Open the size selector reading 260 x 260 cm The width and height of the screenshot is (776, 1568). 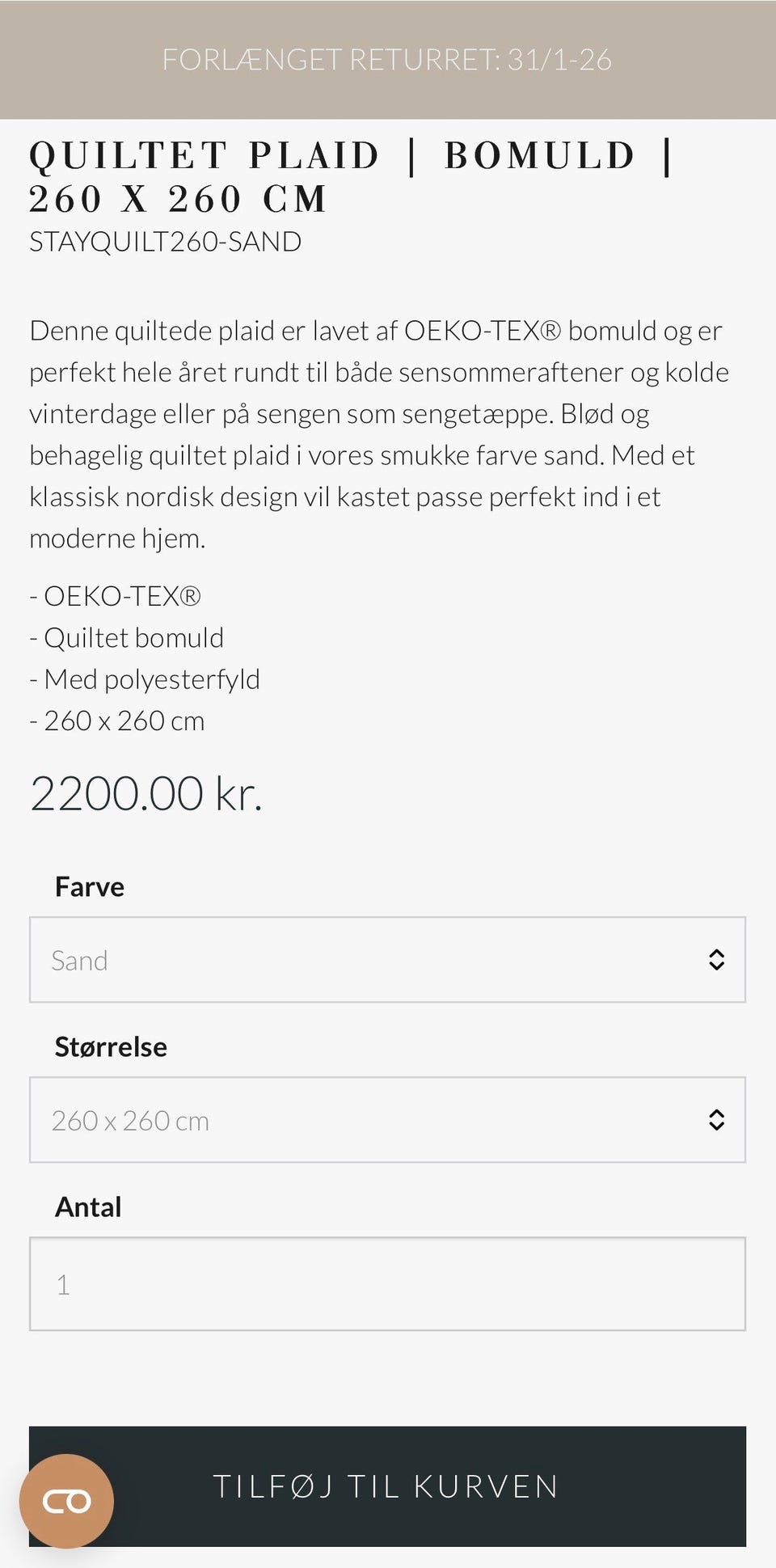(388, 1120)
